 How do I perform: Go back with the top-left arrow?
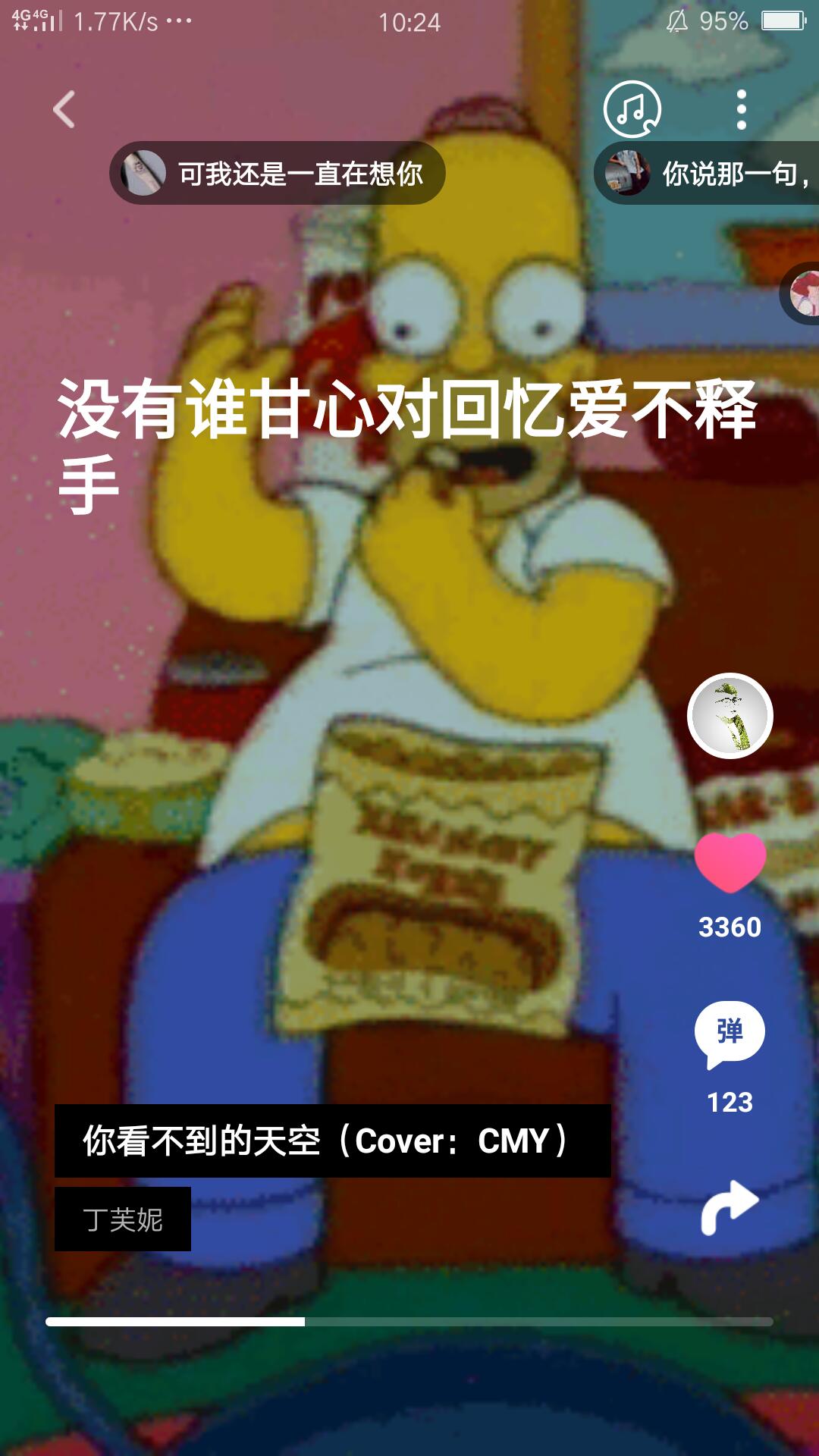64,109
